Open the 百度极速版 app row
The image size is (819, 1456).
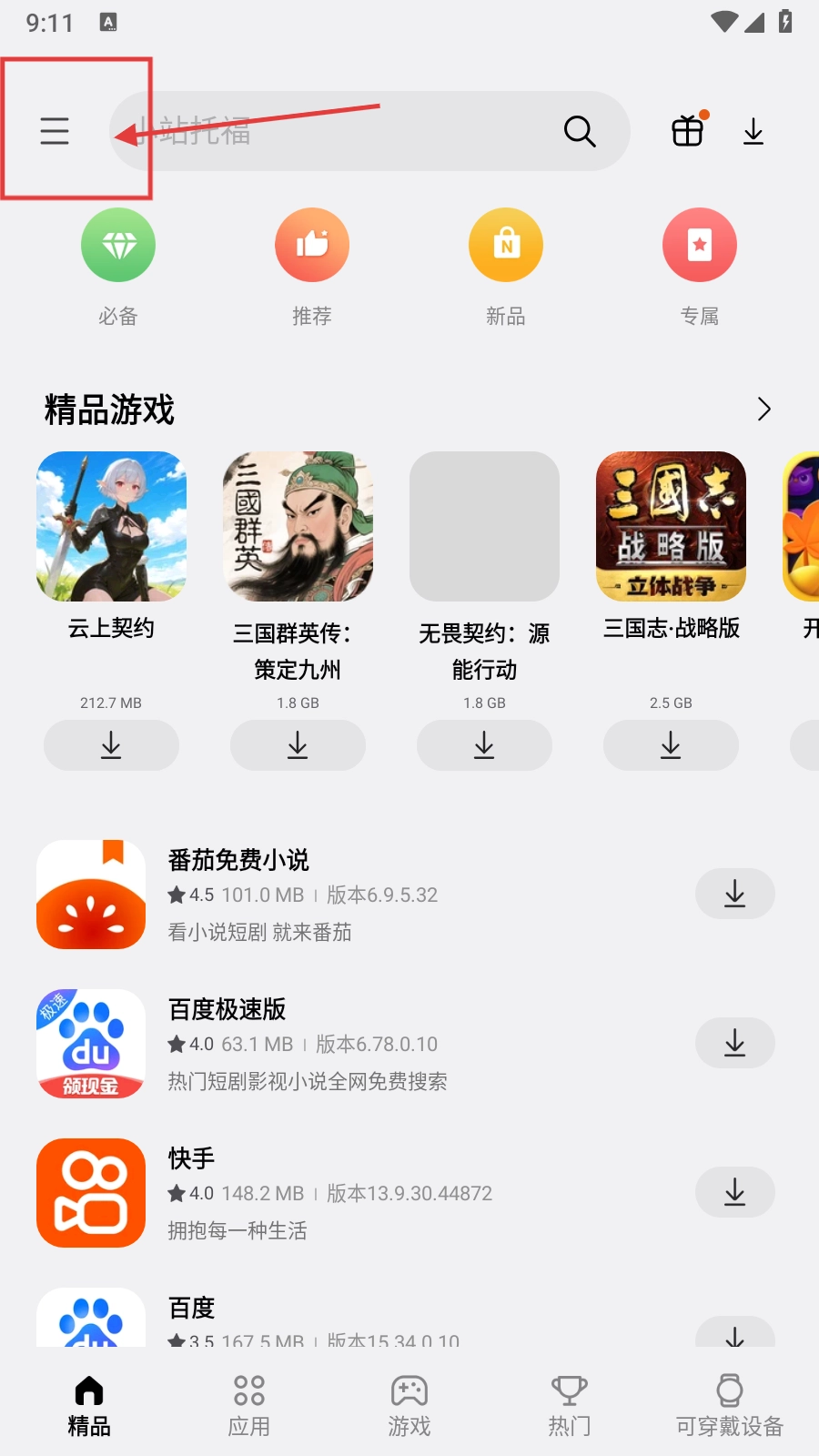(x=364, y=1044)
